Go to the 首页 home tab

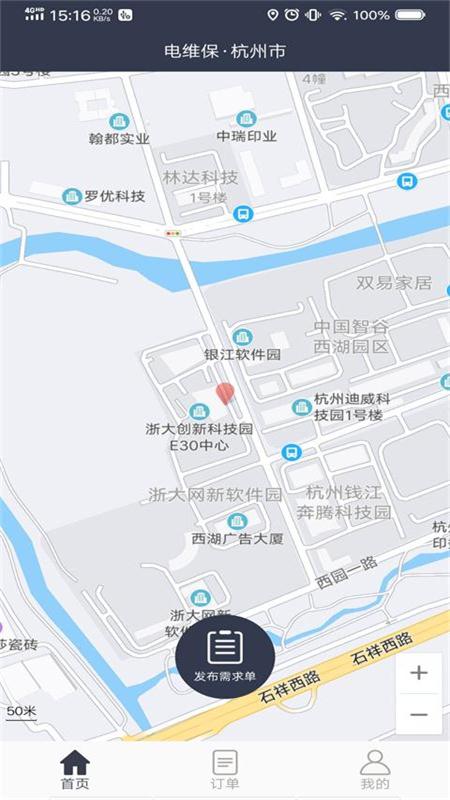pyautogui.click(x=75, y=769)
